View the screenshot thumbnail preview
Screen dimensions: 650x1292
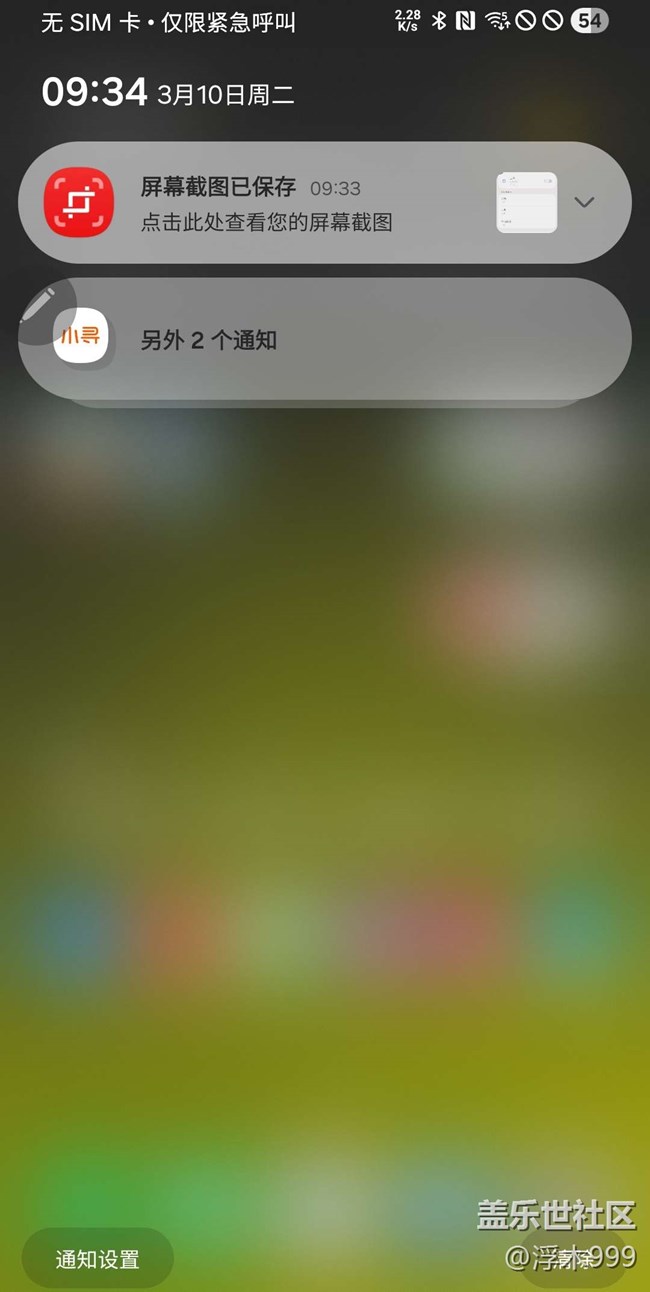526,203
